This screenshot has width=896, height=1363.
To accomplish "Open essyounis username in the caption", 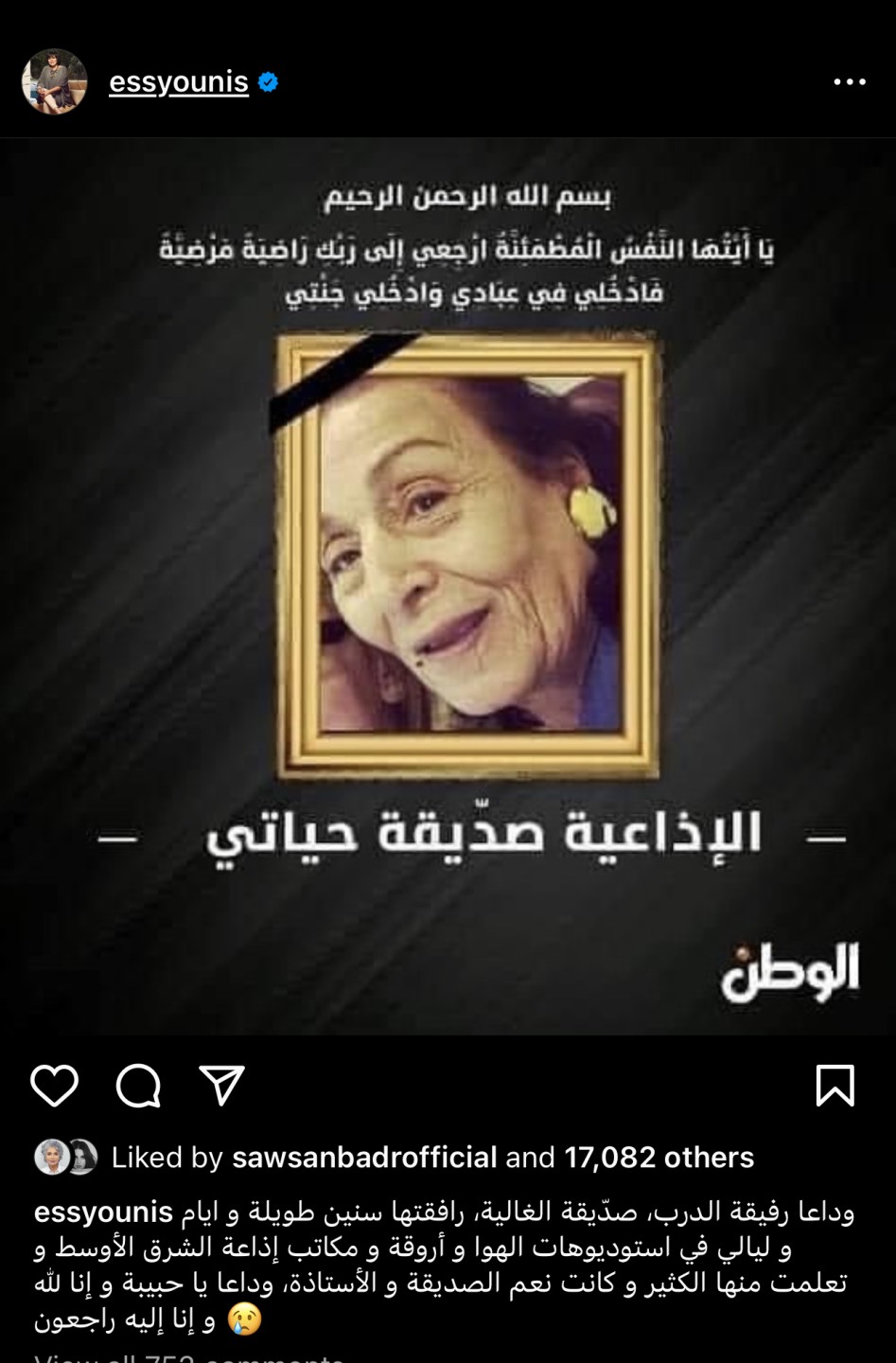I will 103,1213.
